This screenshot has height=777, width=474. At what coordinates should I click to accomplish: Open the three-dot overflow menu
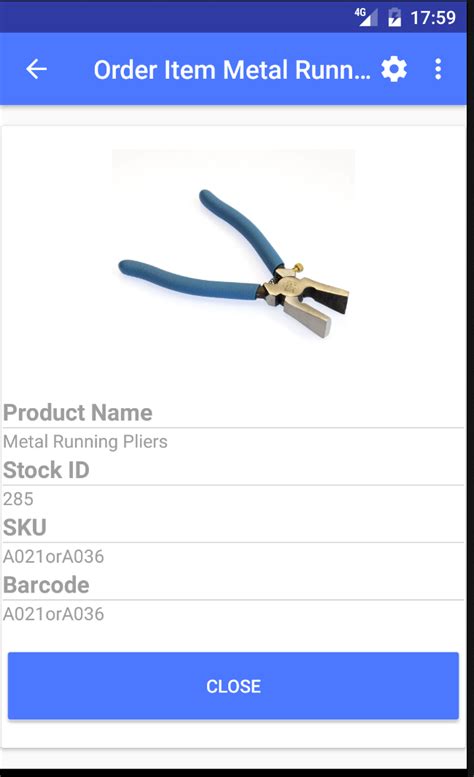[438, 69]
